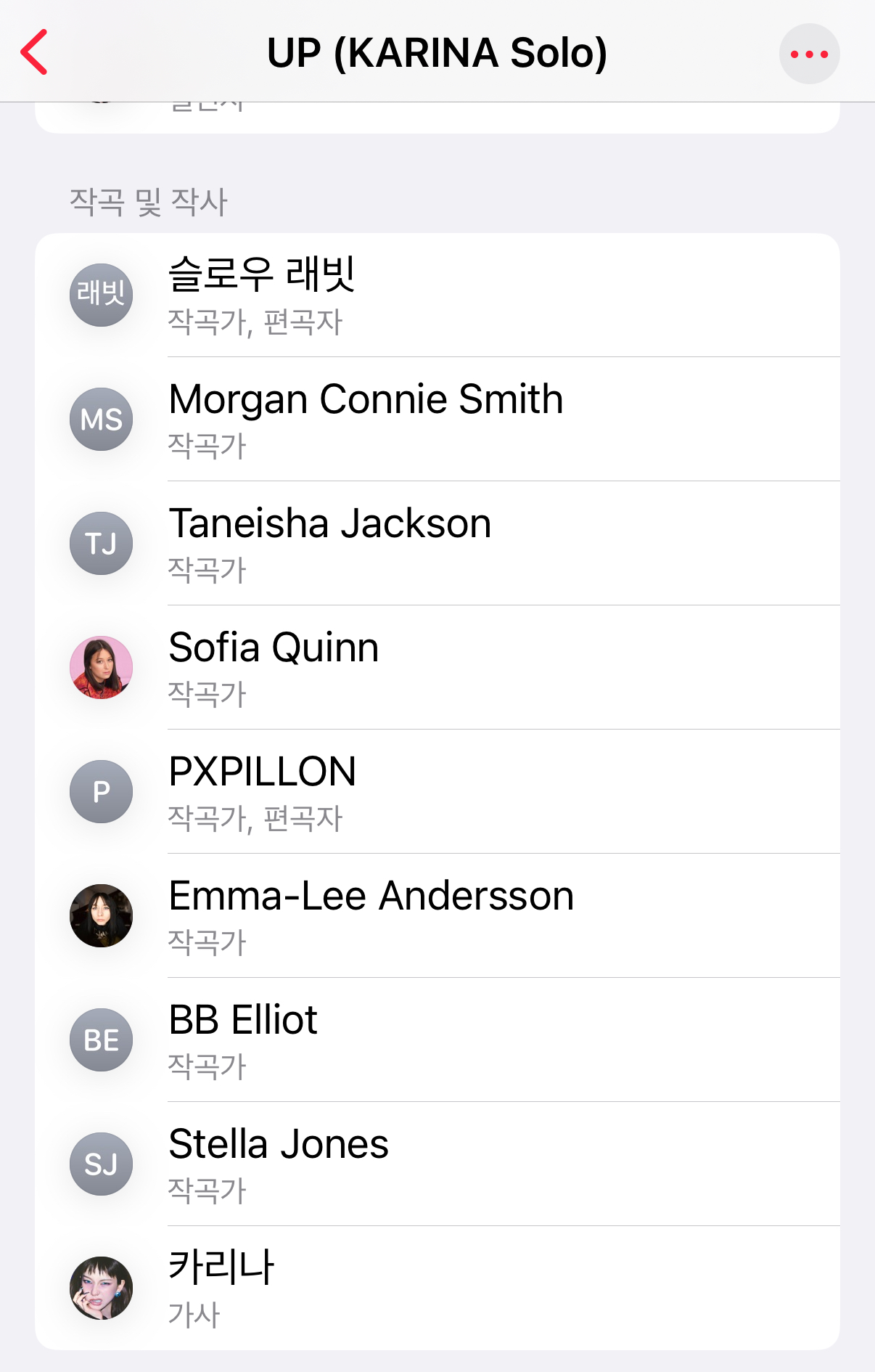Image resolution: width=875 pixels, height=1372 pixels.
Task: Open the three-dot more options menu
Action: [809, 54]
